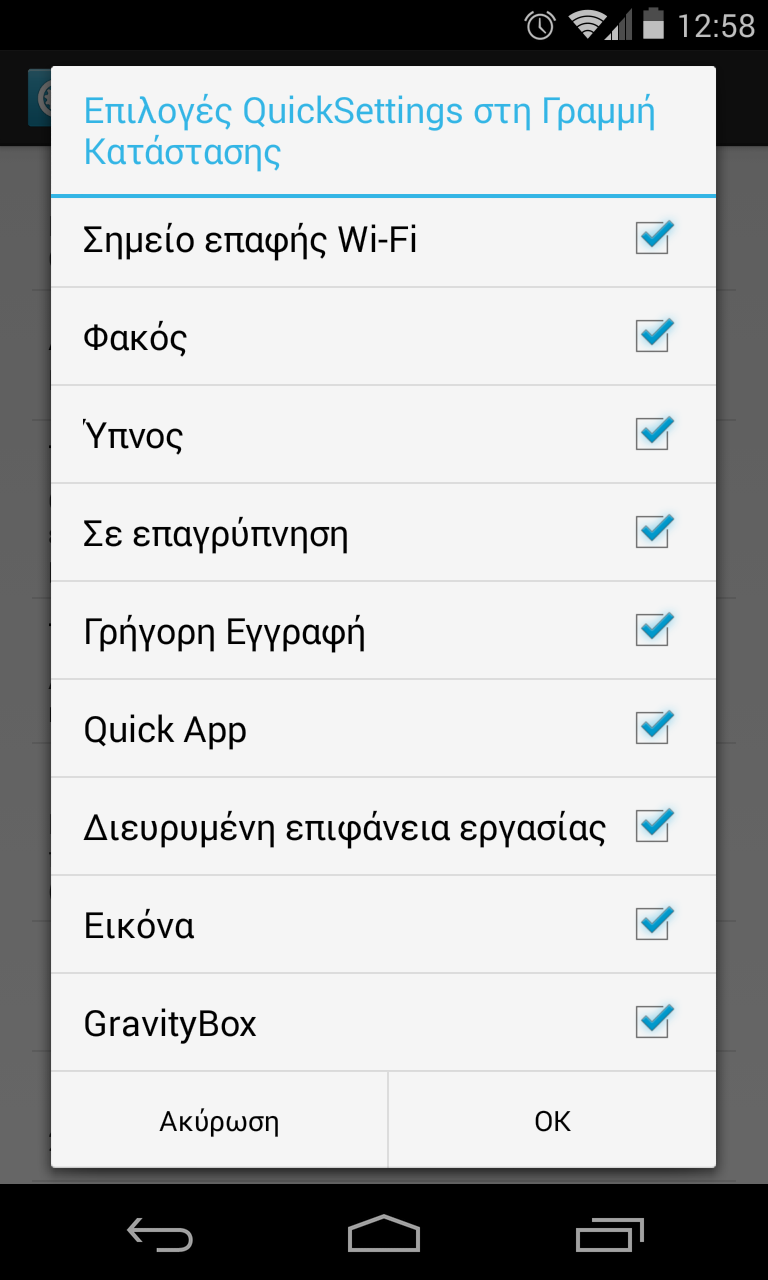Toggle the Φακός checkbox
The height and width of the screenshot is (1280, 768).
[654, 337]
